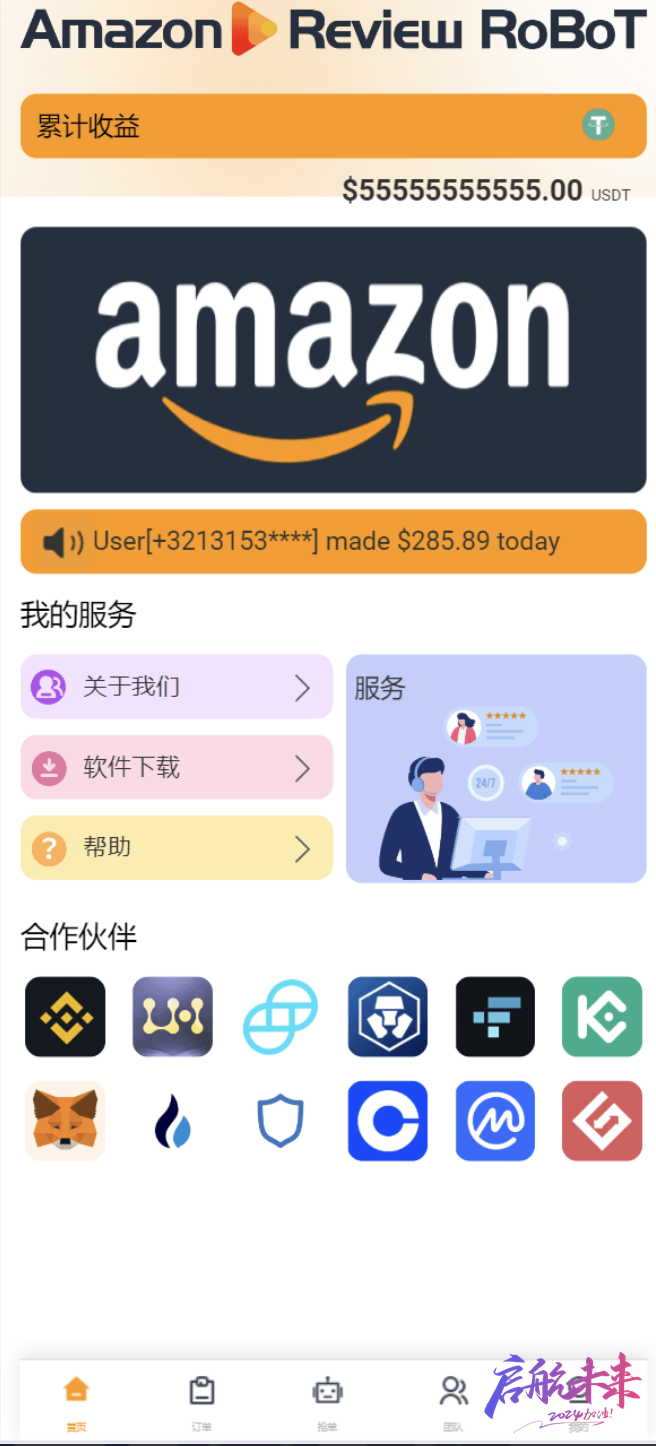Screen dimensions: 656x1446
Task: Switch to the 订单 orders tab
Action: tap(202, 1400)
